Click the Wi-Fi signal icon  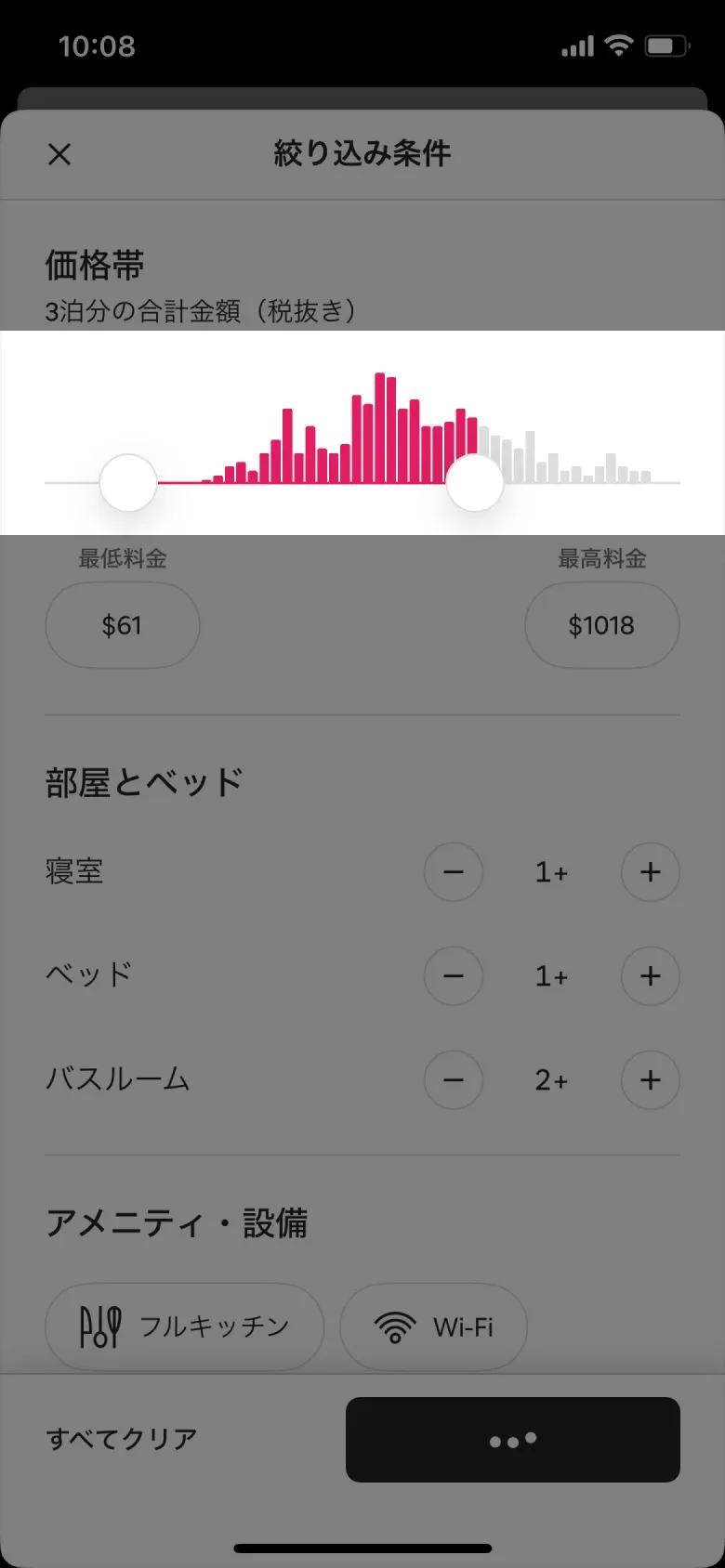pyautogui.click(x=395, y=1326)
